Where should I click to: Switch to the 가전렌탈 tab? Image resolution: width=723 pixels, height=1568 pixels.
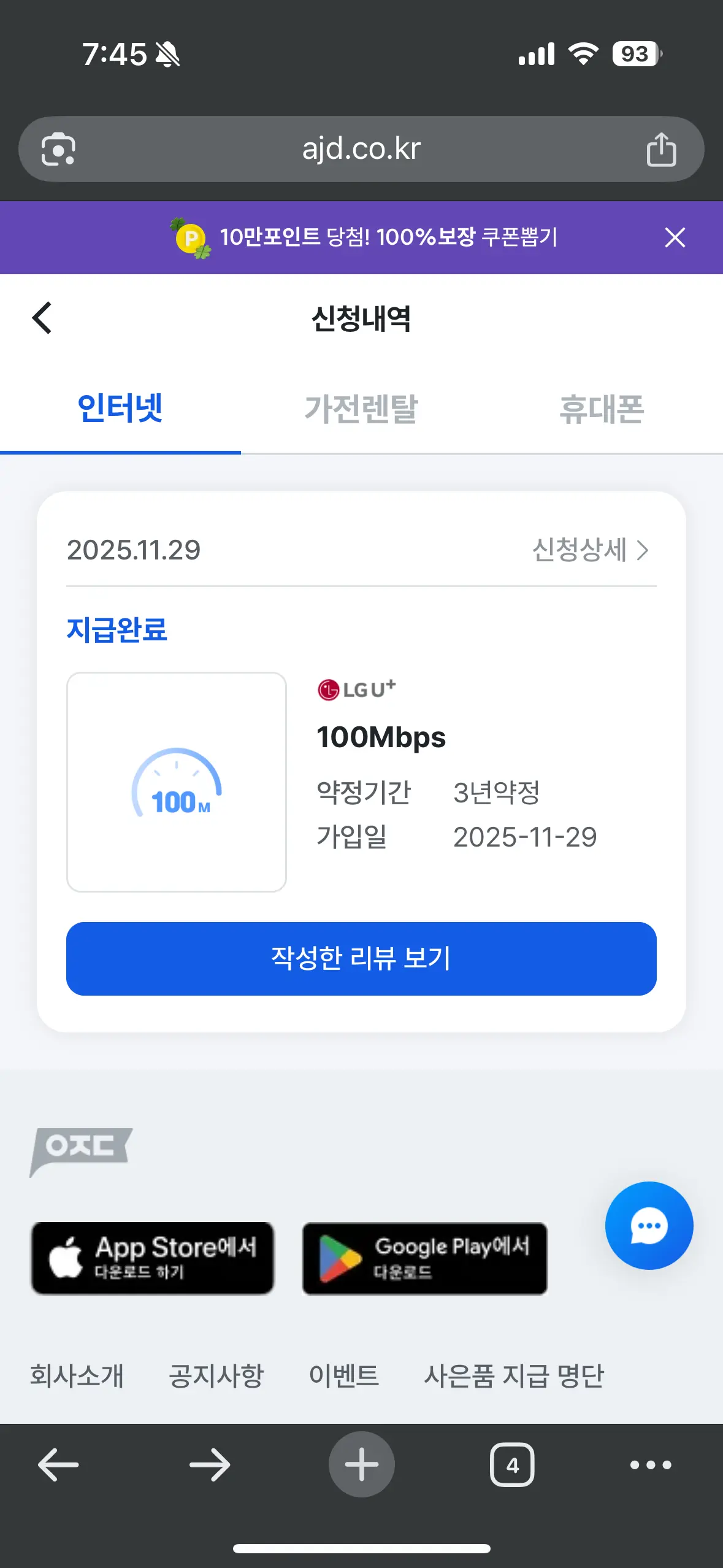tap(361, 409)
